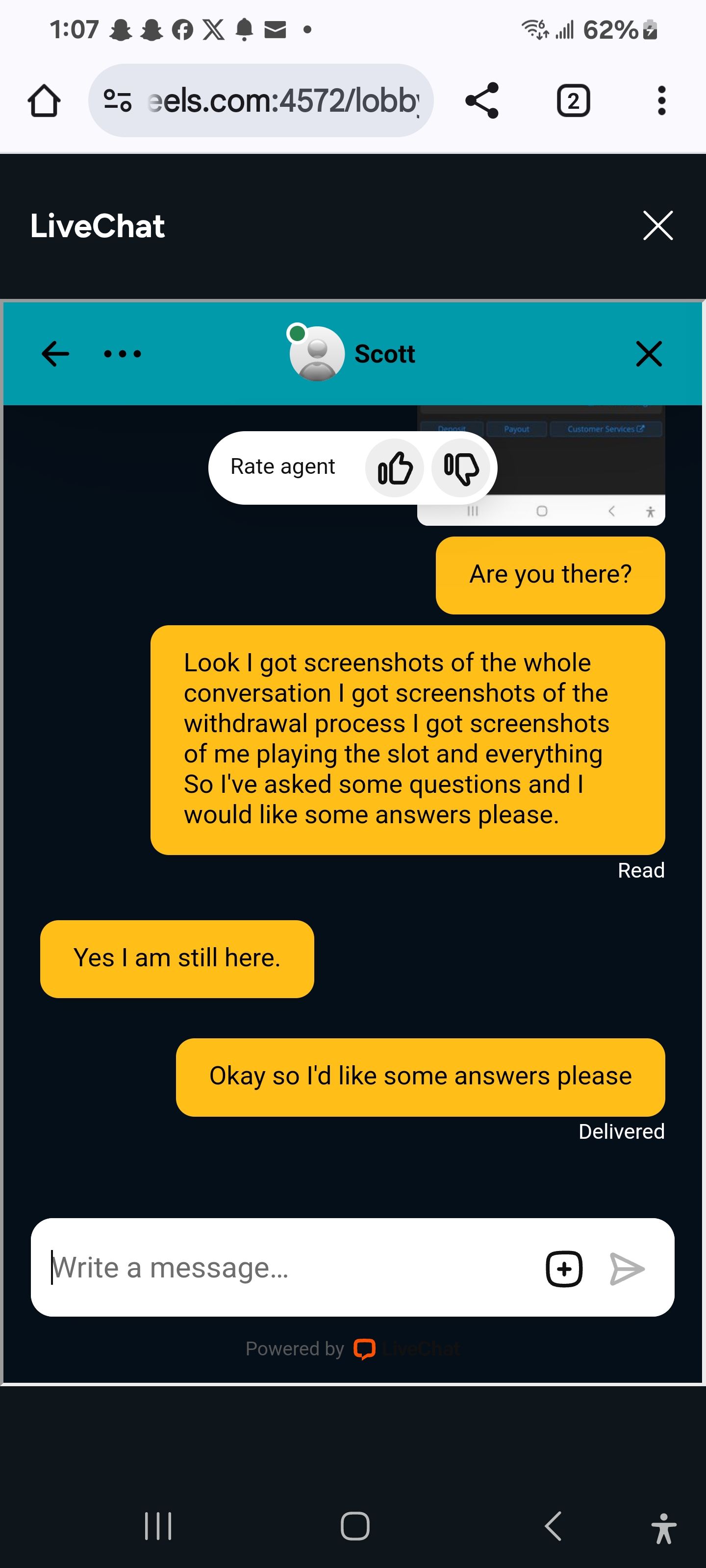Open the browser overflow menu
Viewport: 706px width, 1568px height.
tap(661, 100)
